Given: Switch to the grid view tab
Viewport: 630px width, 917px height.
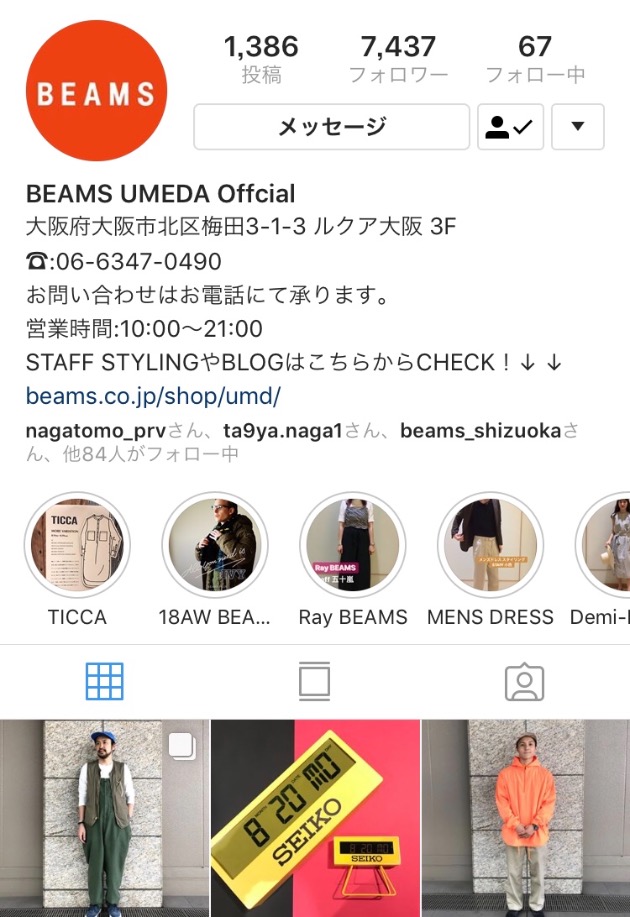Looking at the screenshot, I should 105,681.
